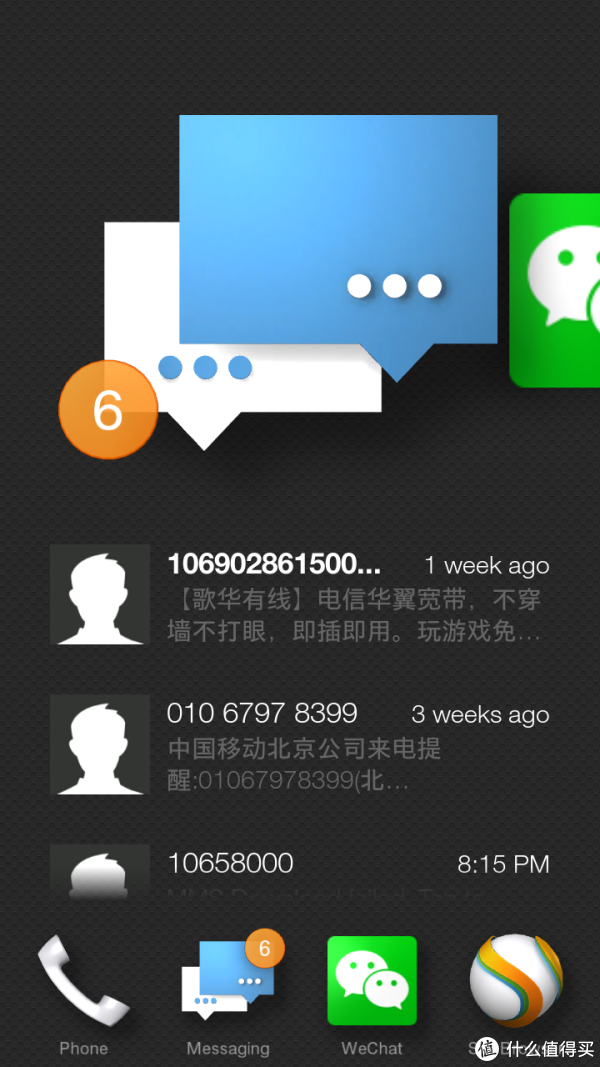This screenshot has width=600, height=1067.
Task: Launch WeChat from the dock
Action: (372, 994)
